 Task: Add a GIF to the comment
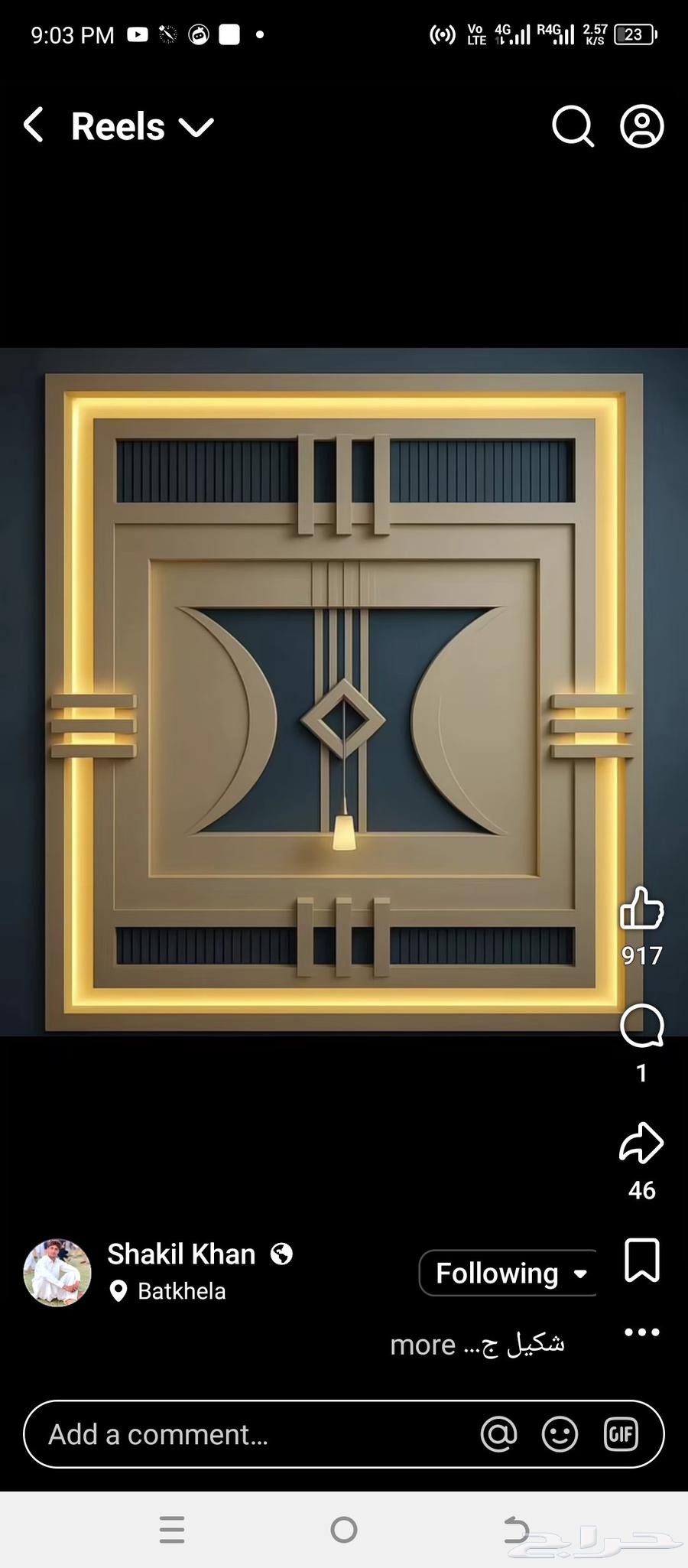click(x=621, y=1434)
